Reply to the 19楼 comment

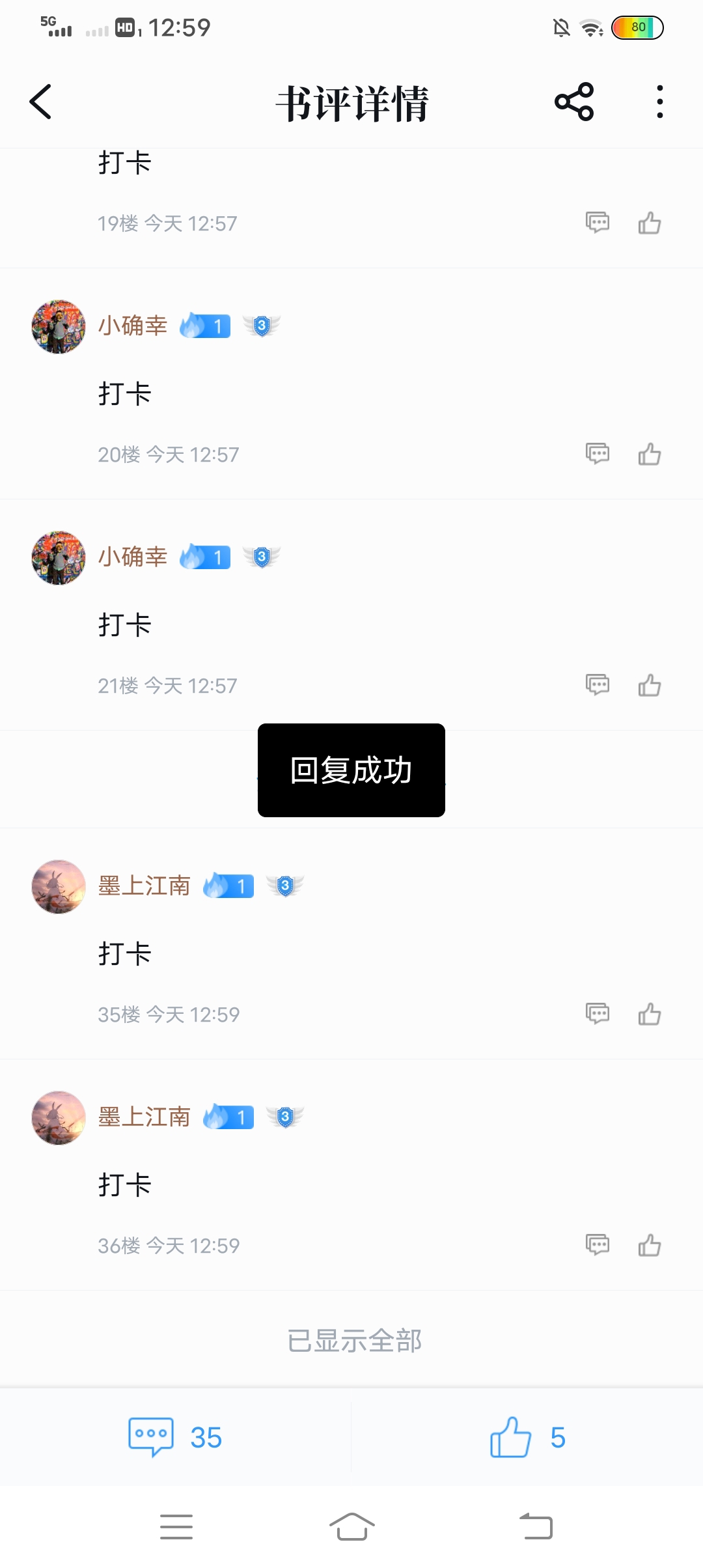coord(598,223)
